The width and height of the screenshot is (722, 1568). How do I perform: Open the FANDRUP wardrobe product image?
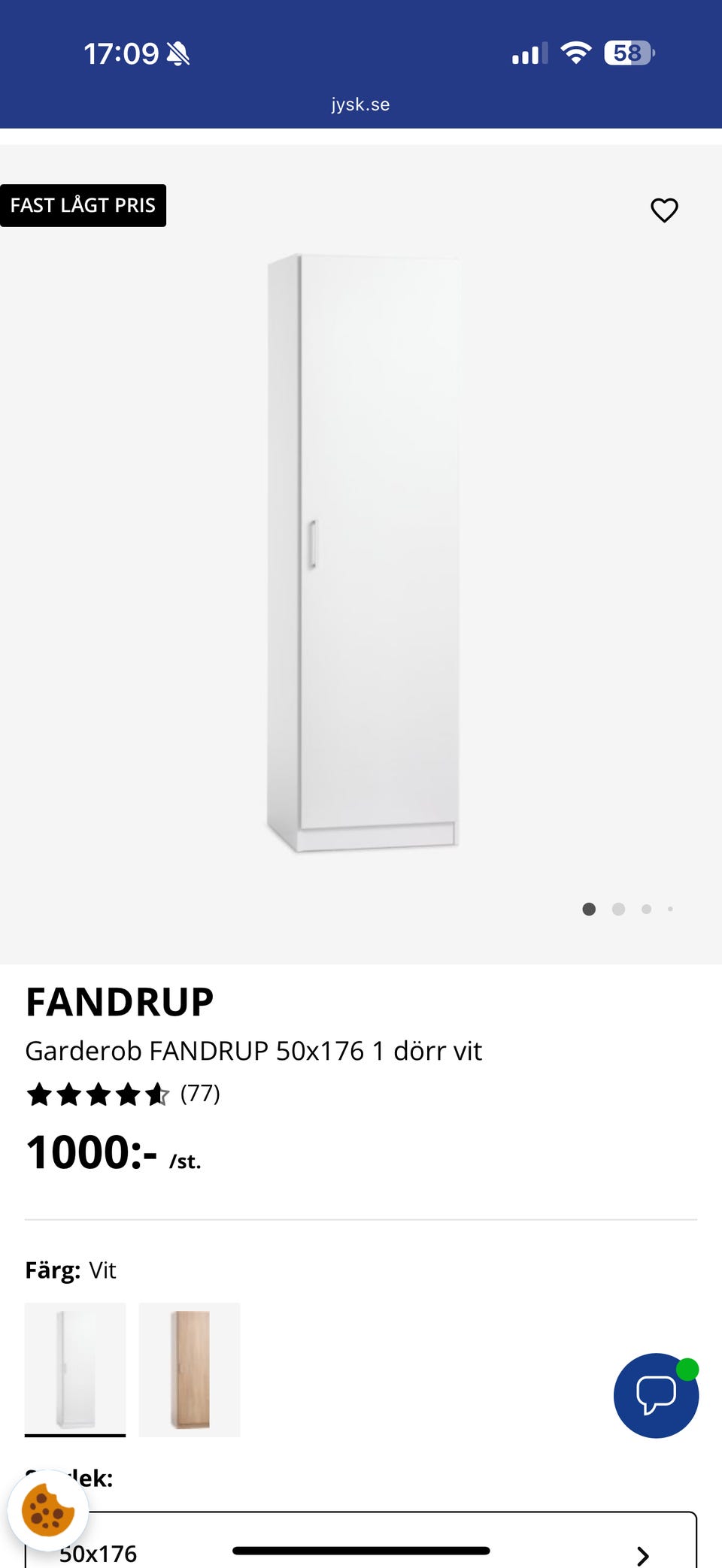[363, 552]
